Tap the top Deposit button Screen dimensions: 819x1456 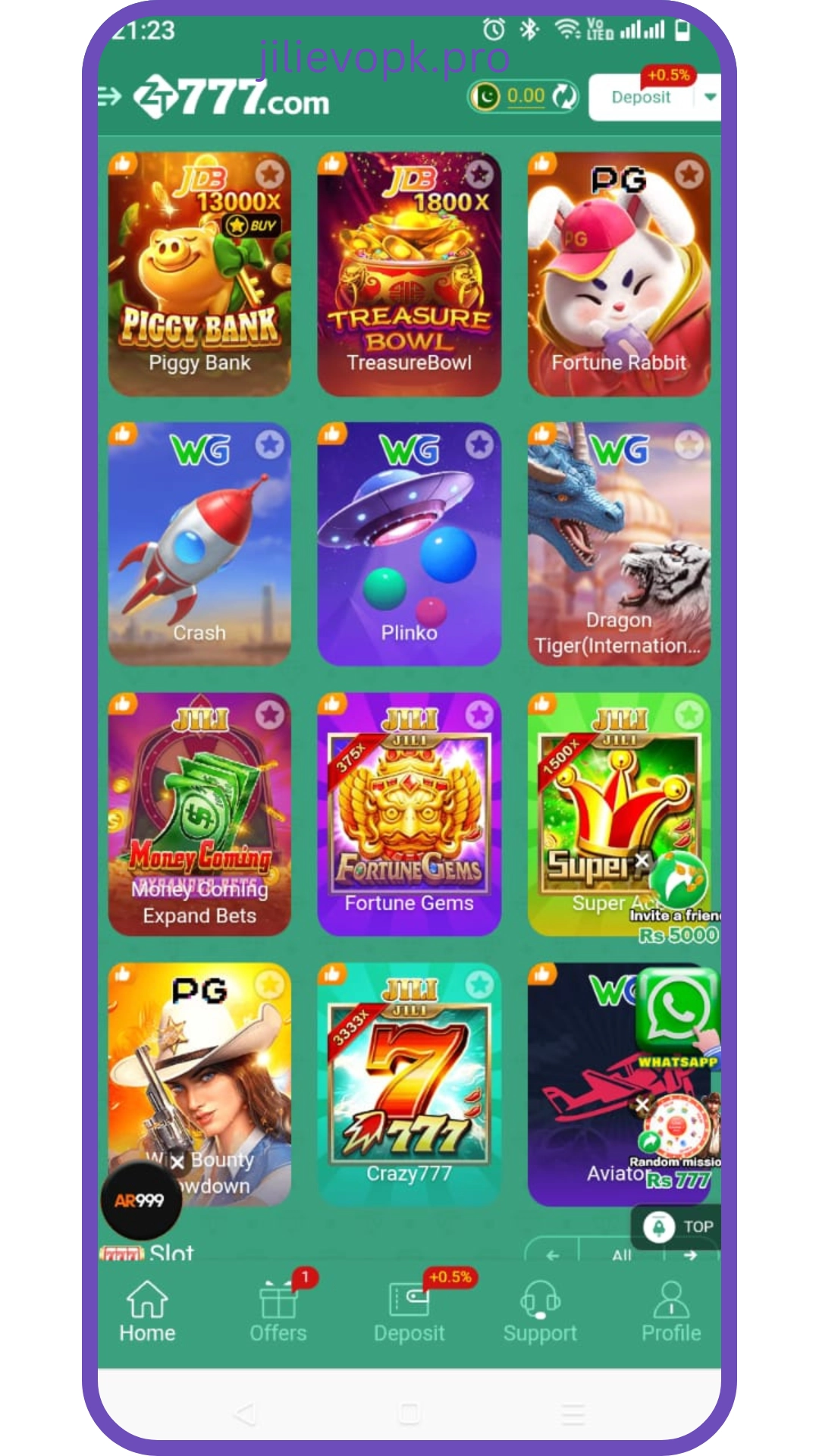coord(641,97)
